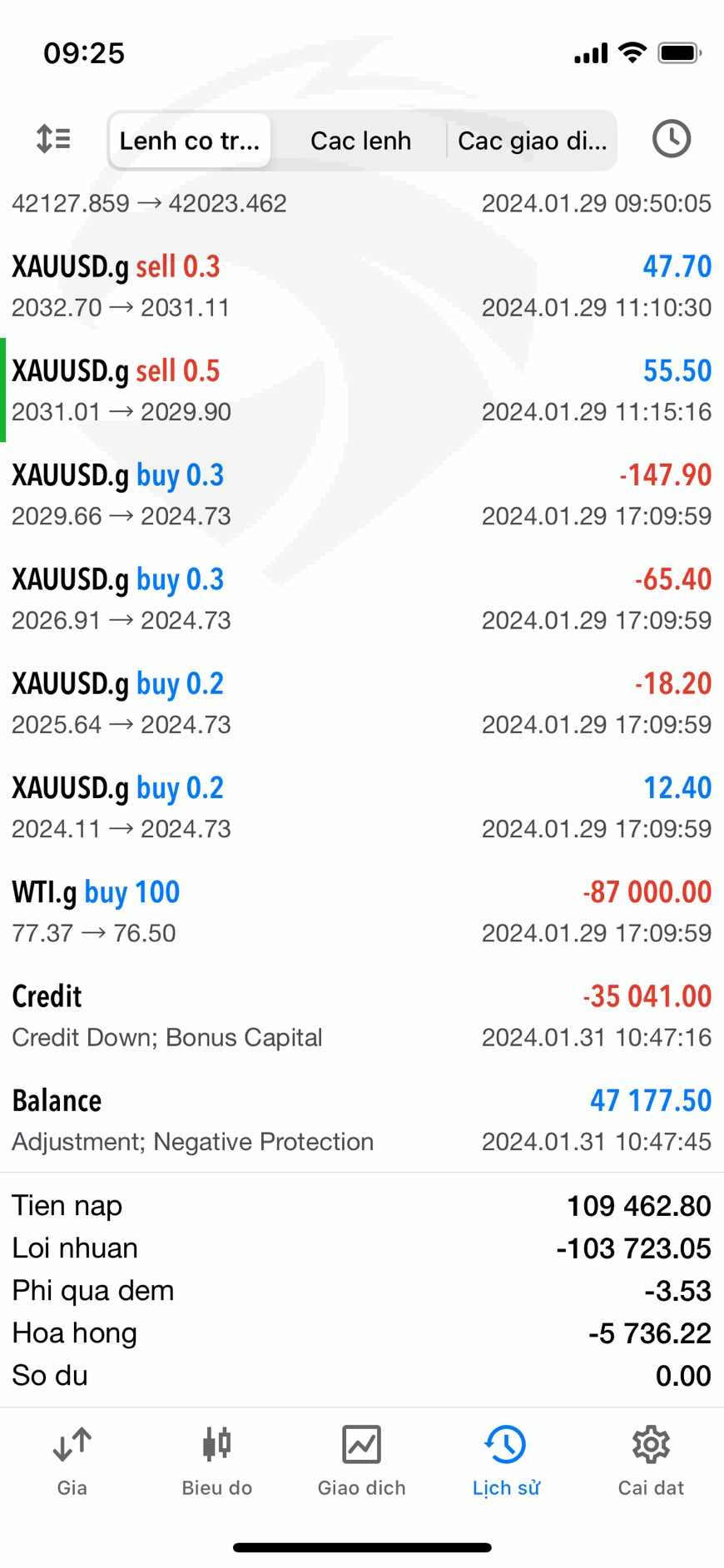Open the Balance Negative Protection entry
The height and width of the screenshot is (1568, 724).
tap(362, 1120)
